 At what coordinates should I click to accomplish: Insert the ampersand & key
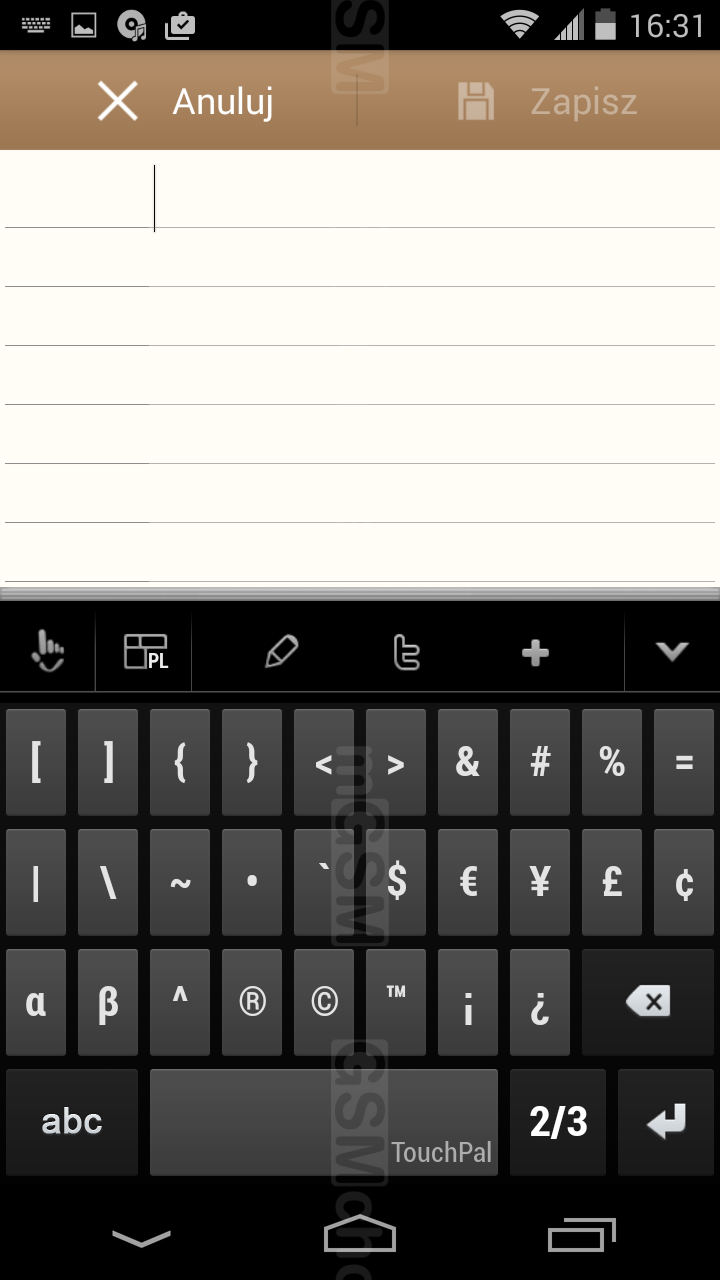pos(468,762)
